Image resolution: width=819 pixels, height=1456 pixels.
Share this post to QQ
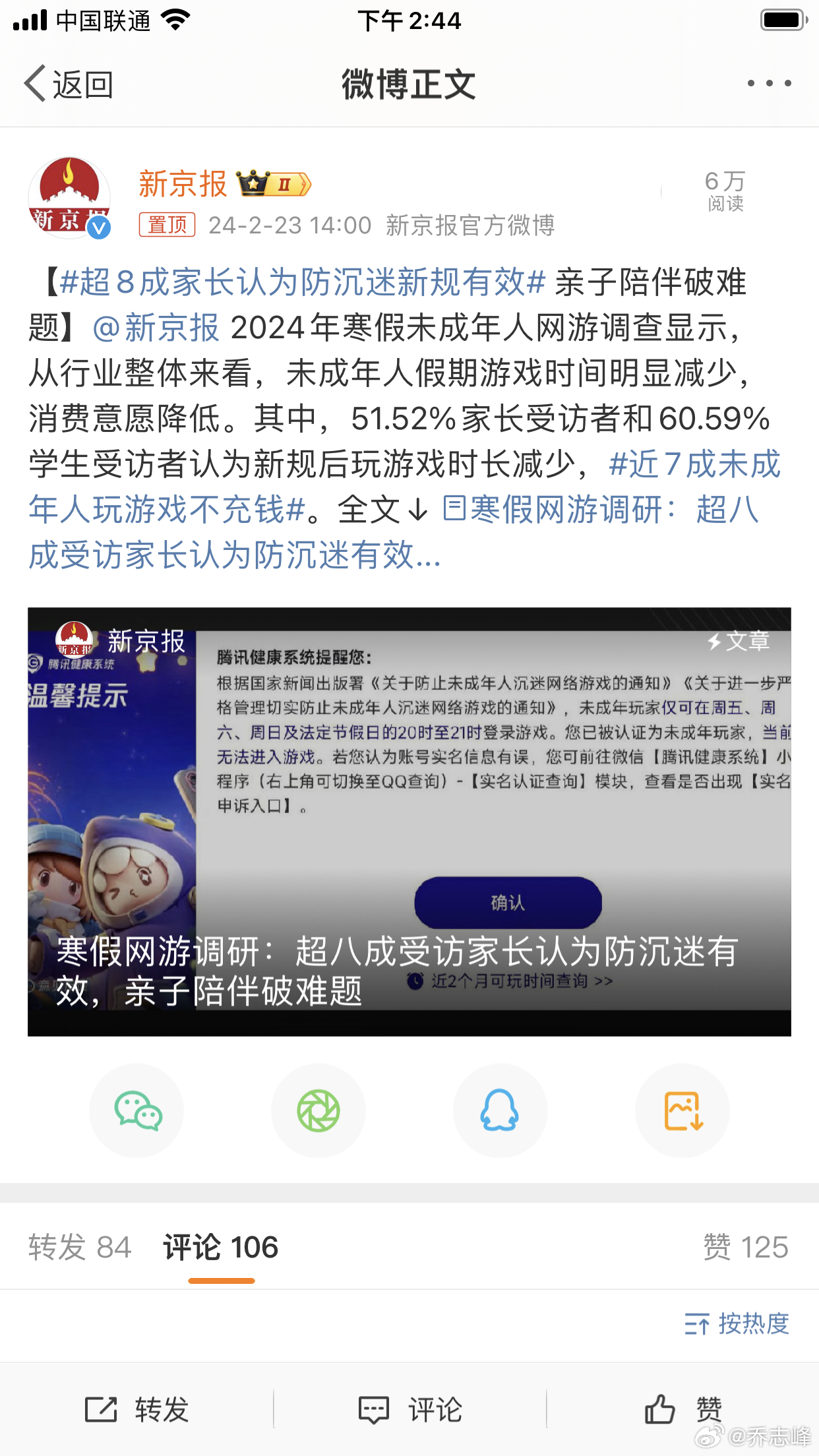[x=500, y=1110]
